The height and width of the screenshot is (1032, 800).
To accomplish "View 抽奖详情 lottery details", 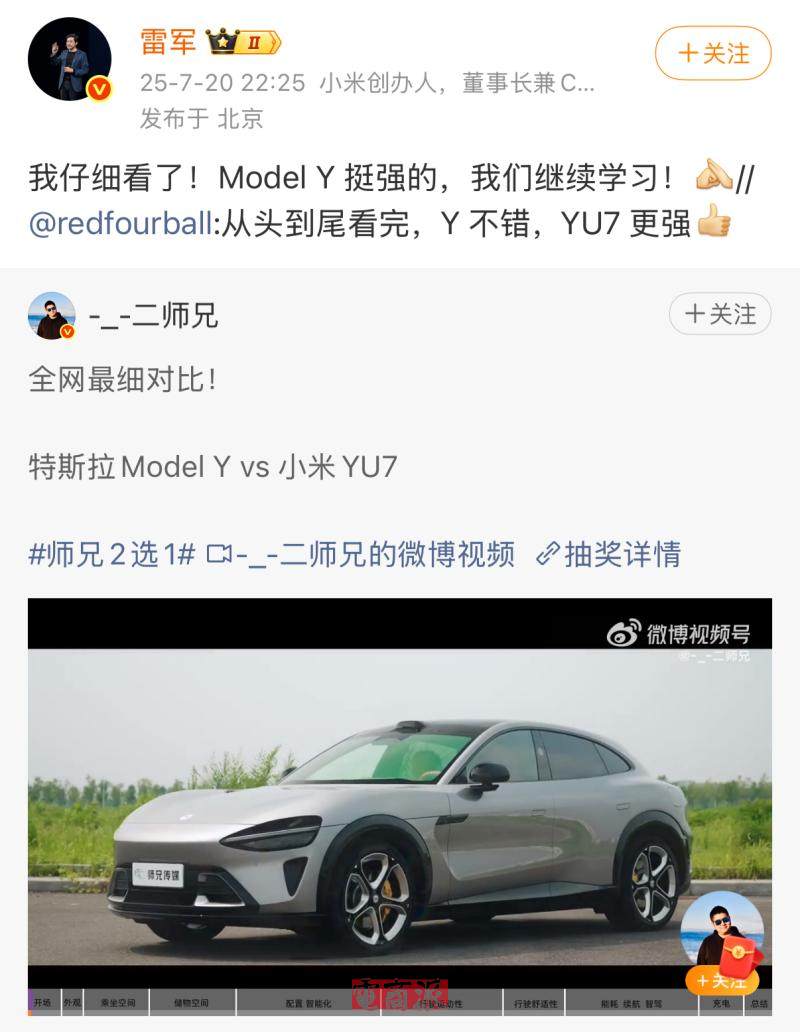I will (x=609, y=553).
